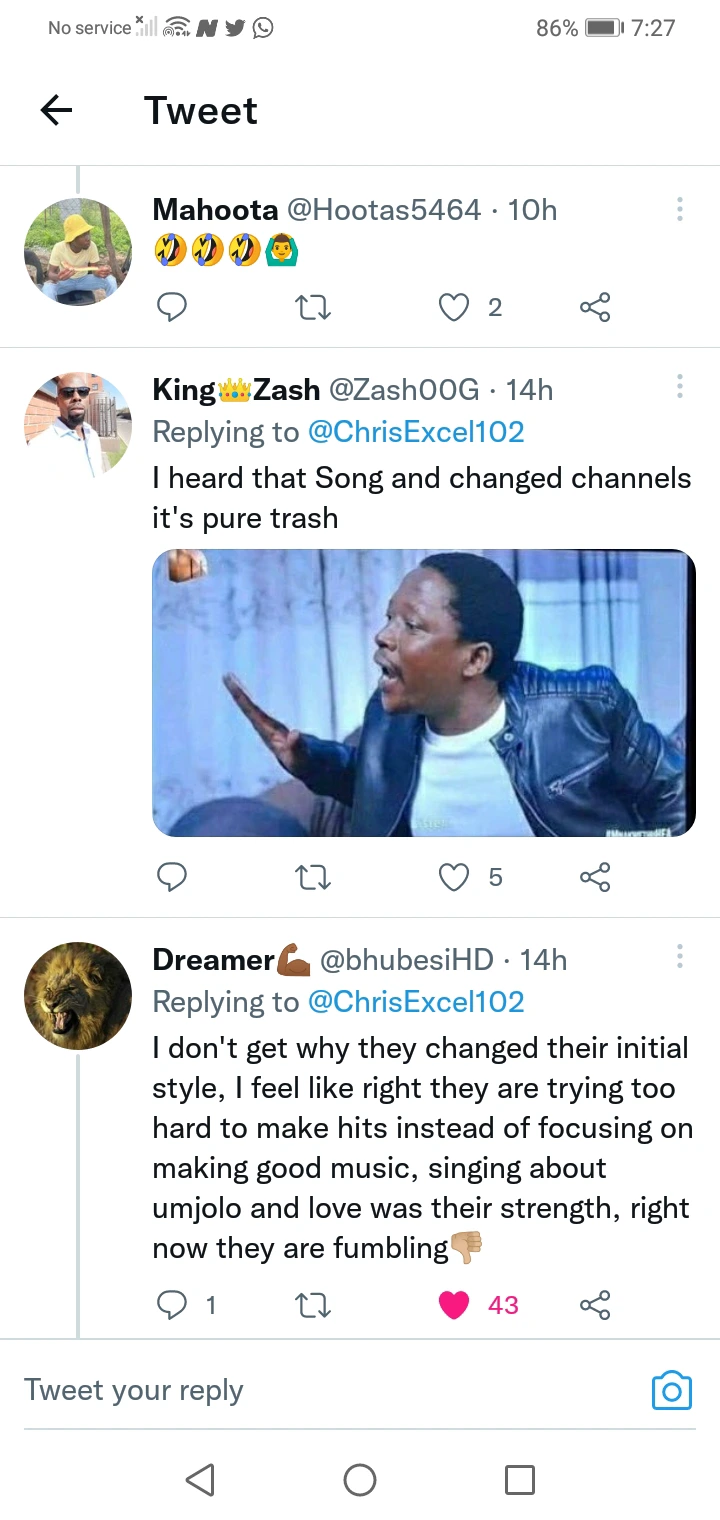The width and height of the screenshot is (720, 1520).
Task: Like King Zash's tweet
Action: [454, 877]
